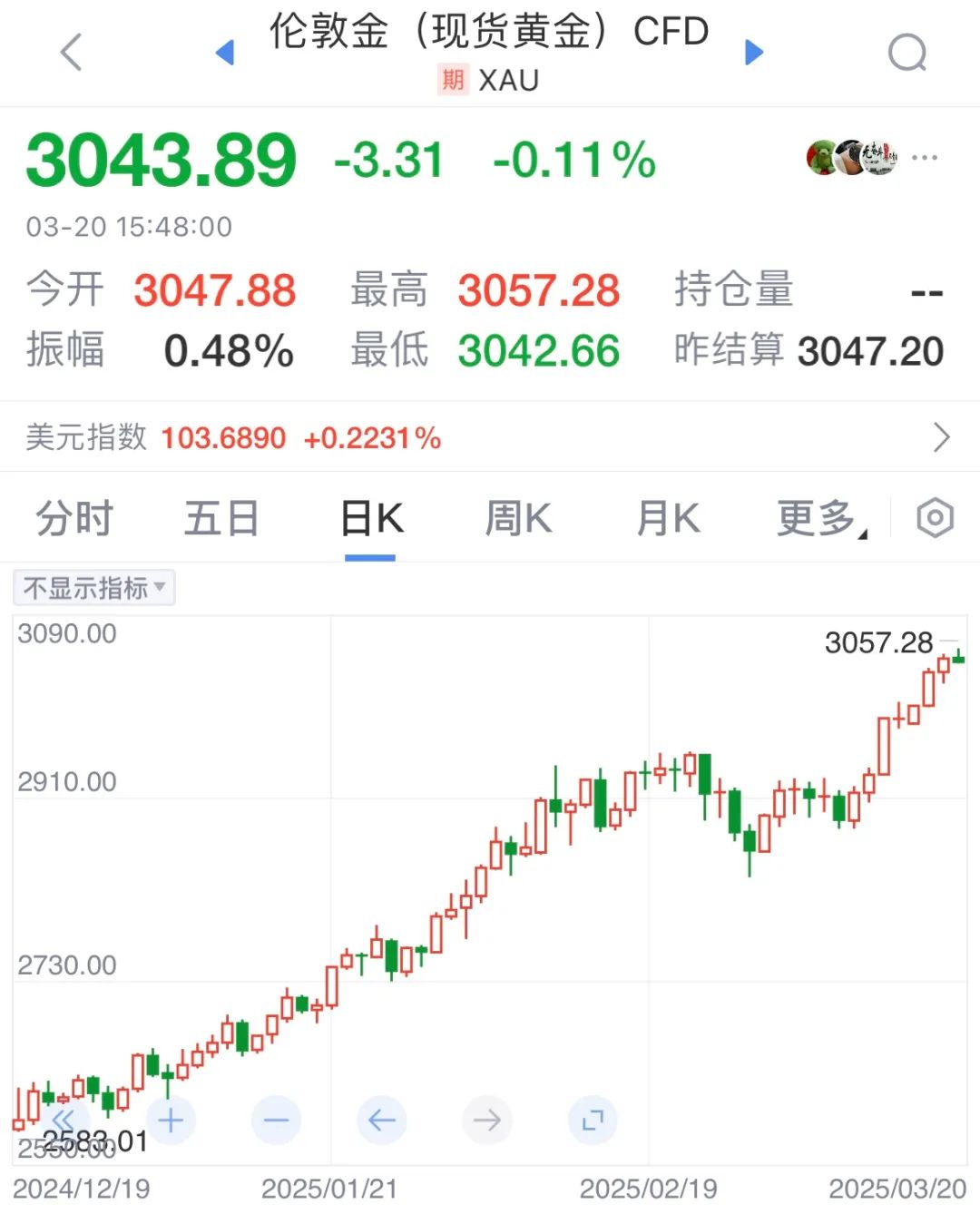Move the chart left with the left arrow button

381,1121
